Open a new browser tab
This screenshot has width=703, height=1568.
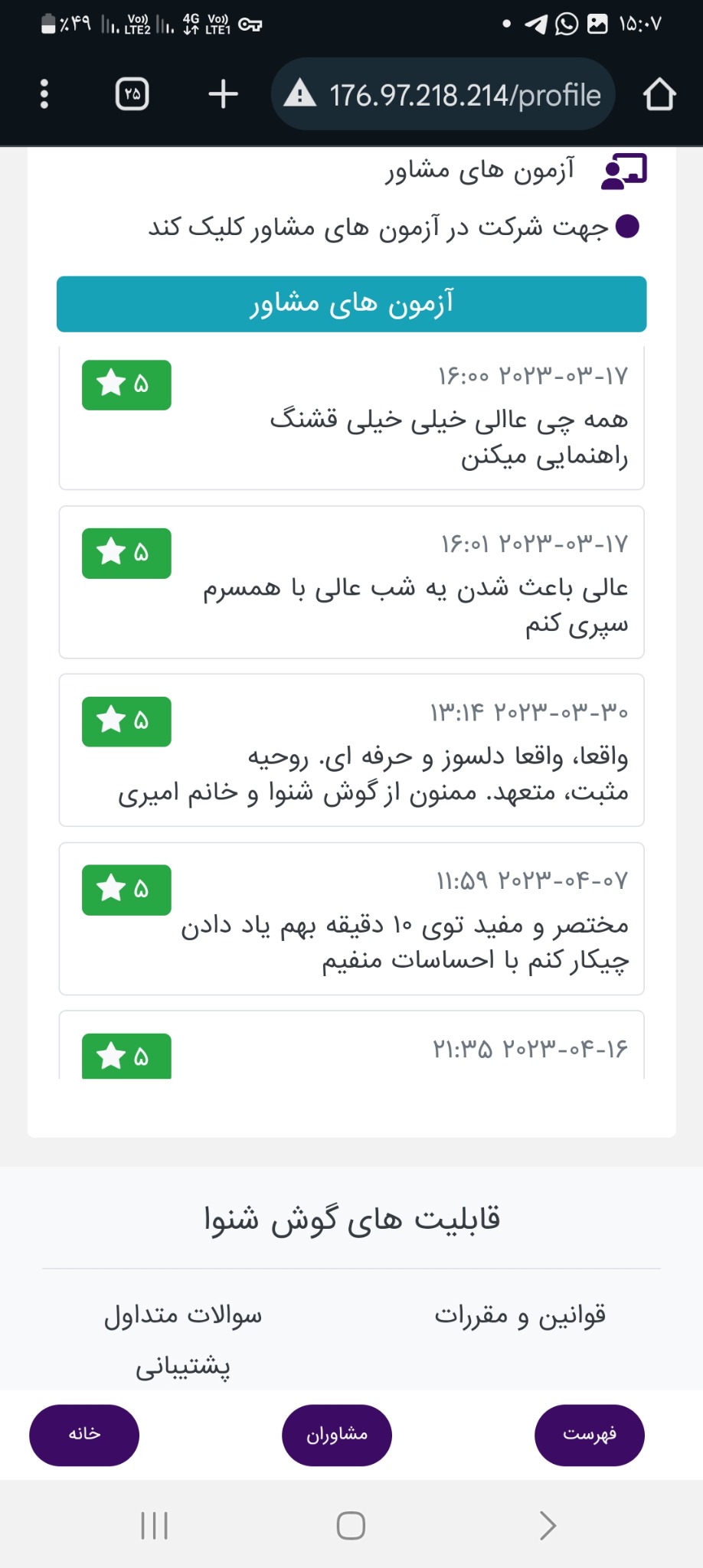tap(223, 94)
